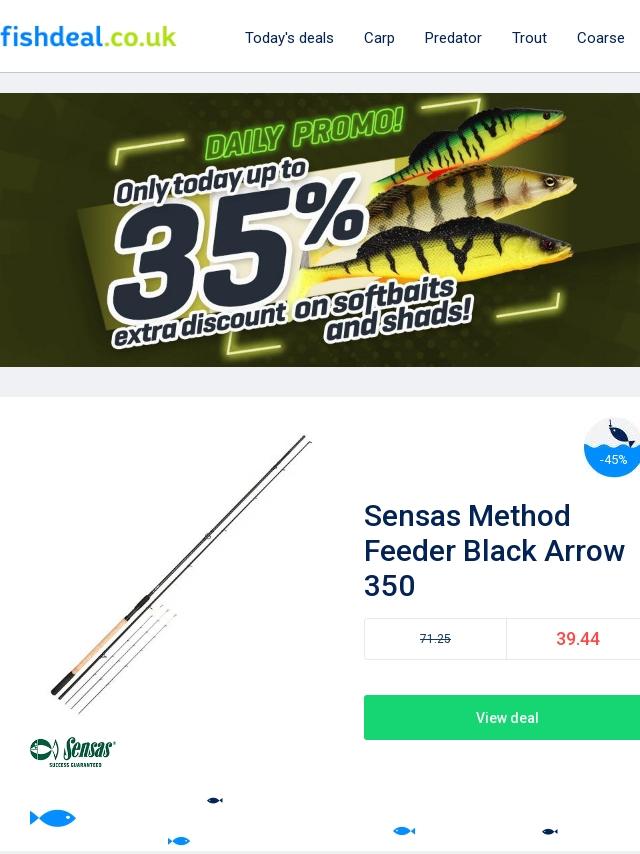Tap the fishdeal.co.uk logo link
Image resolution: width=640 pixels, height=854 pixels.
pyautogui.click(x=88, y=37)
